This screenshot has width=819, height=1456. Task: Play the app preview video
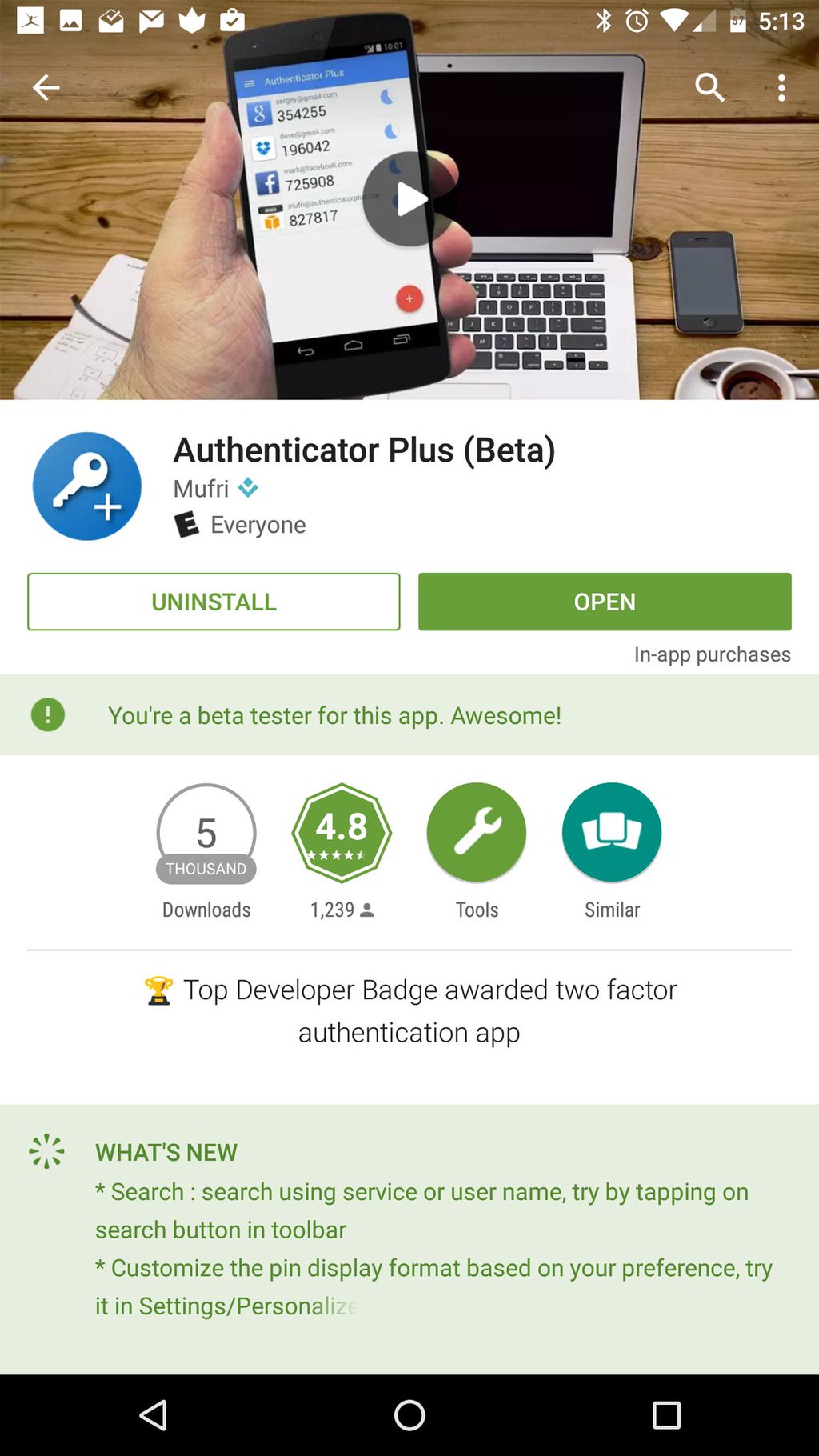pyautogui.click(x=409, y=199)
